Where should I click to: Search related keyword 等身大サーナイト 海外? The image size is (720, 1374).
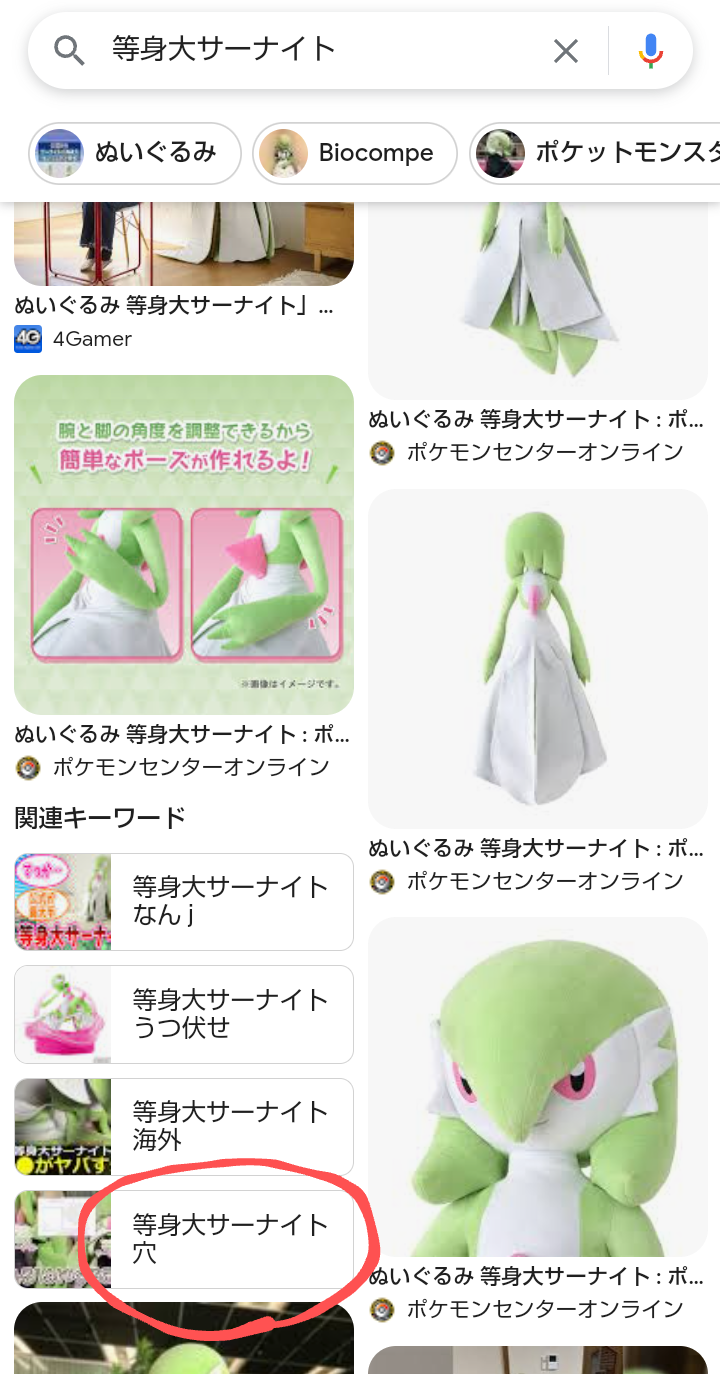coord(184,1126)
